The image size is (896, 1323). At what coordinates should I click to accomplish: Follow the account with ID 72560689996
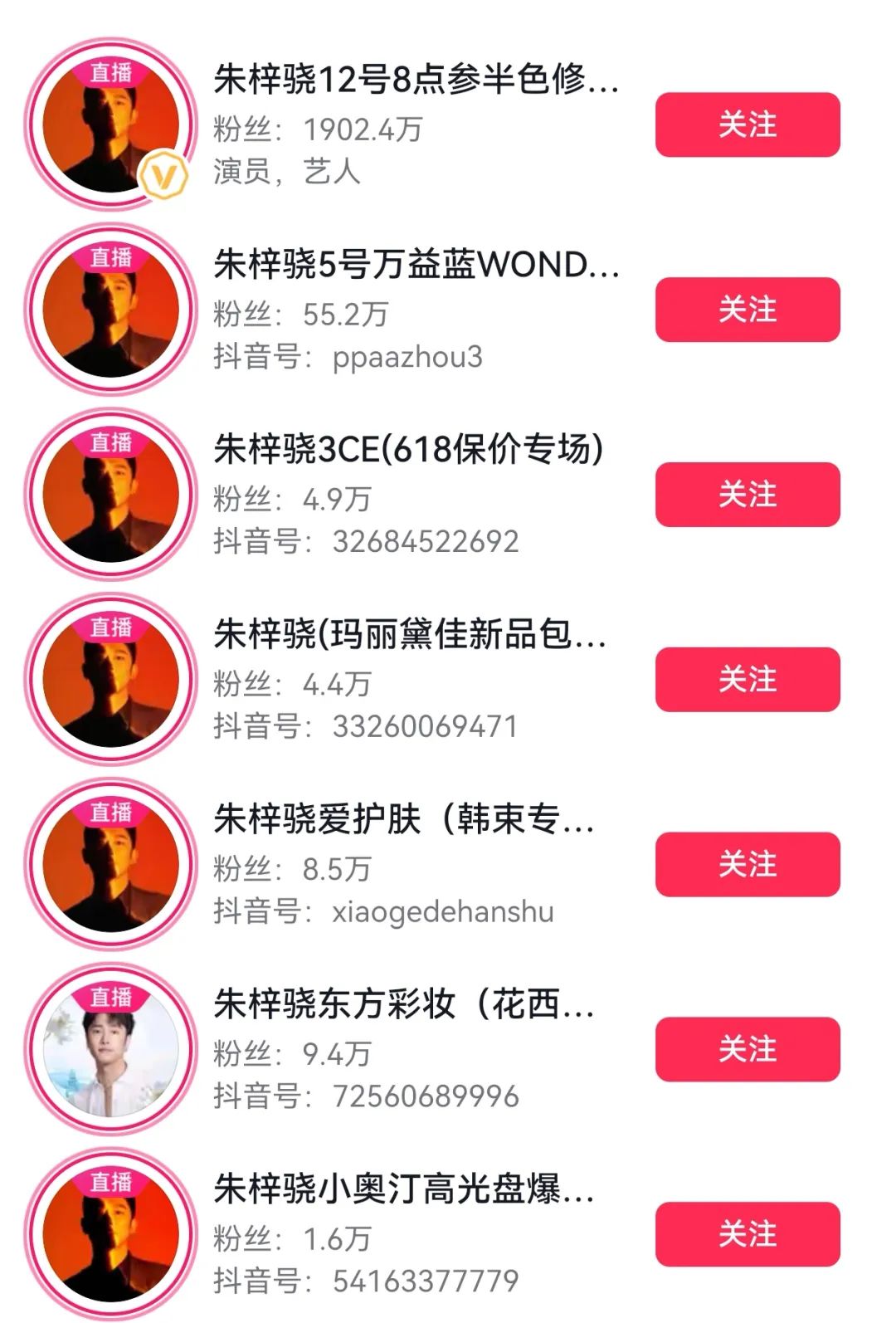point(747,1050)
